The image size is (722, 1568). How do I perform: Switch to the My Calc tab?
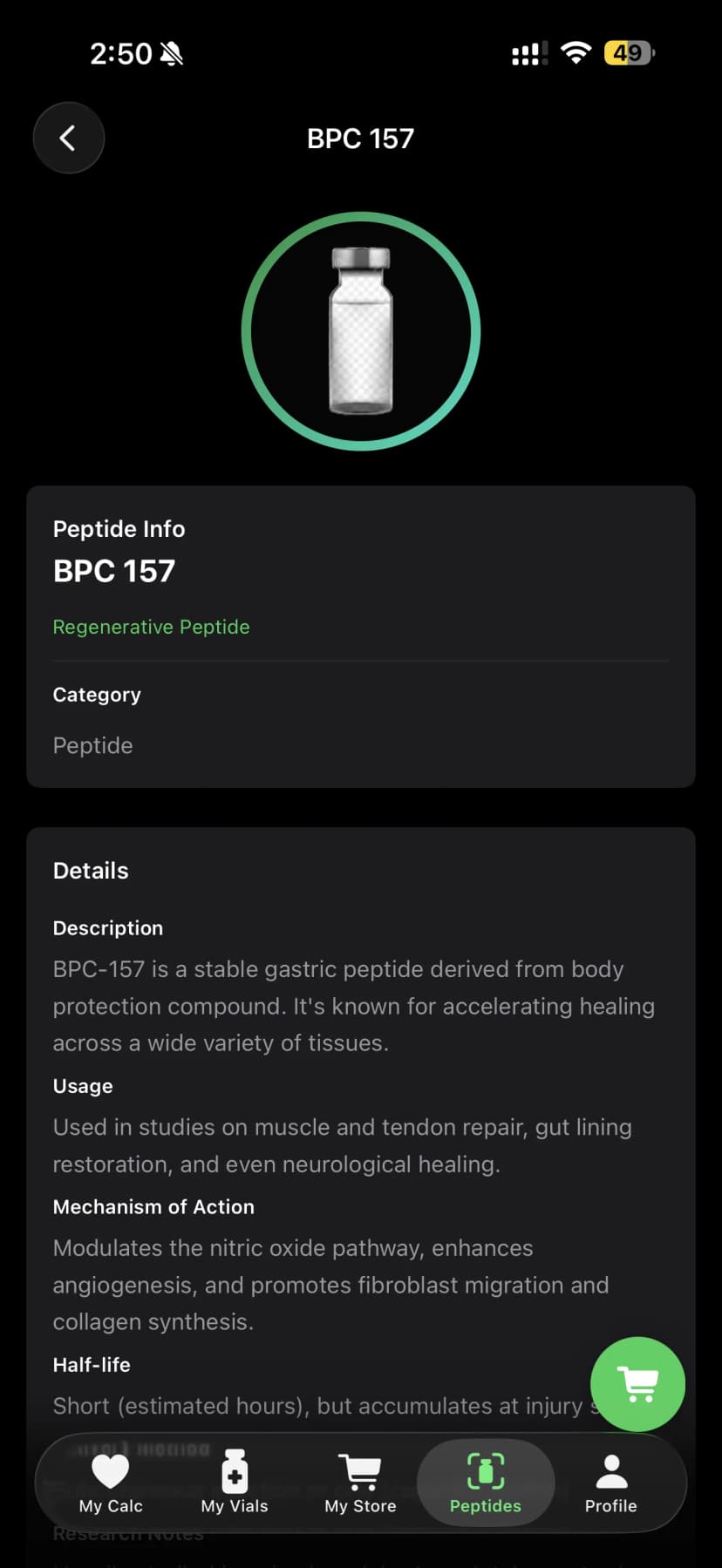[111, 1483]
